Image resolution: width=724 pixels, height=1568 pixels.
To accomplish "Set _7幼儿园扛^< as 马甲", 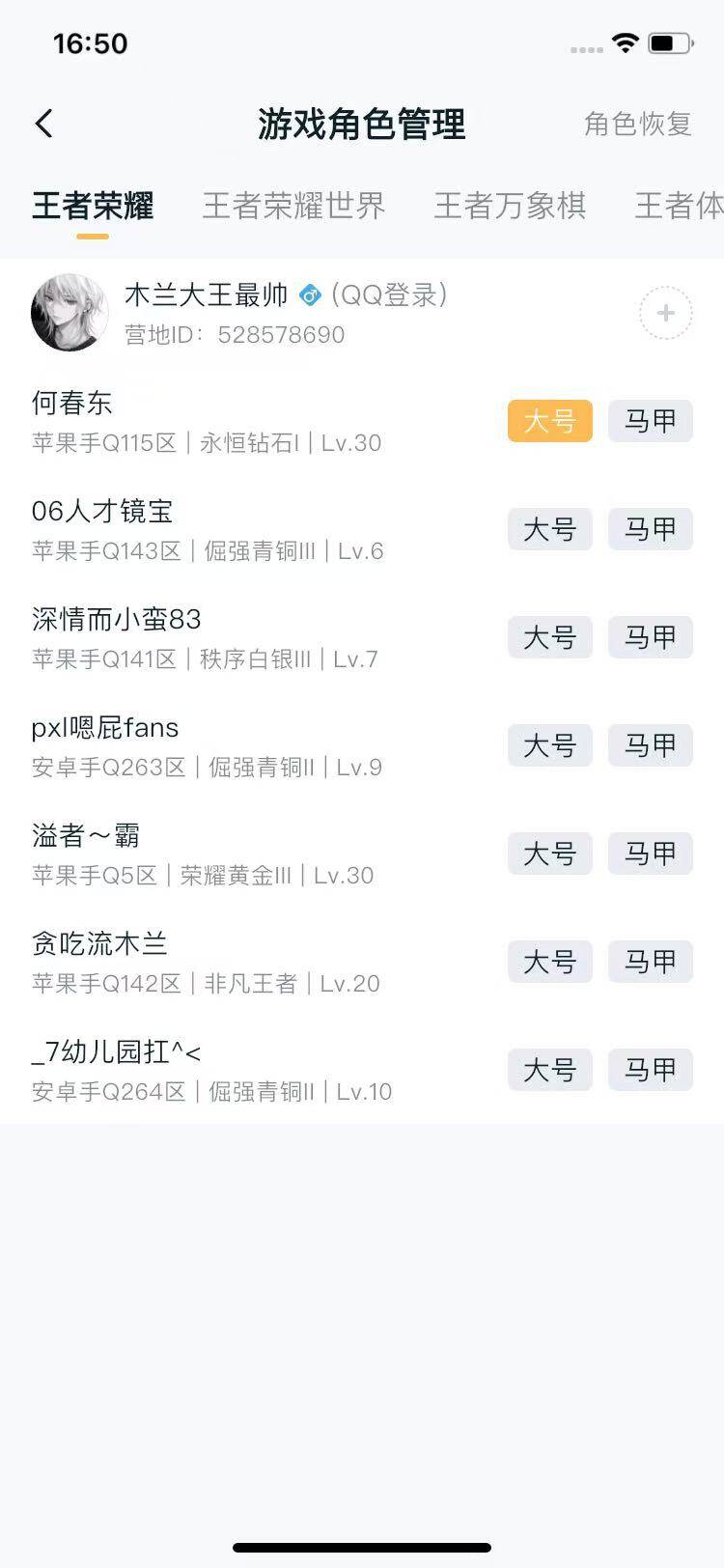I will pyautogui.click(x=650, y=1070).
